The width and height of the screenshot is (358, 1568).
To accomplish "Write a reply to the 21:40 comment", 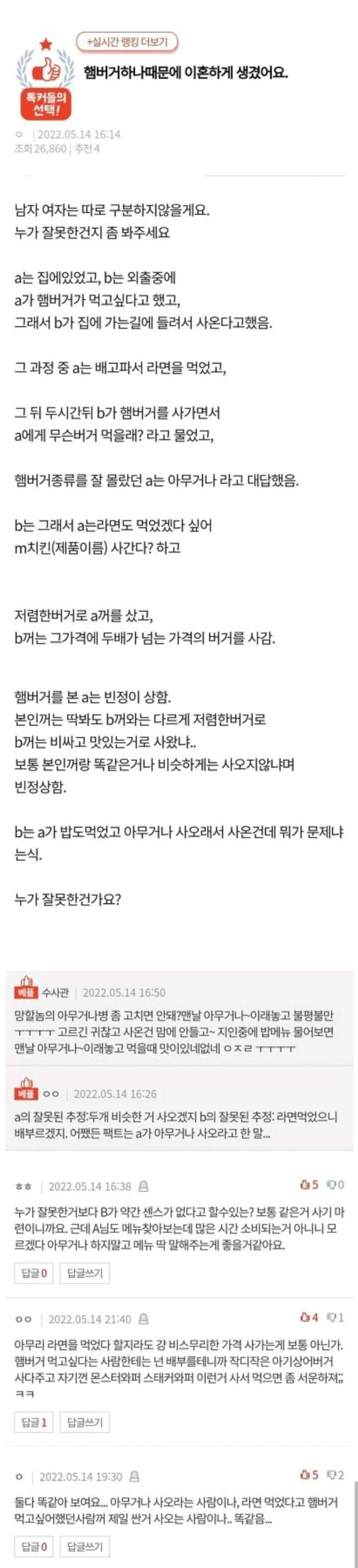I will (85, 1422).
